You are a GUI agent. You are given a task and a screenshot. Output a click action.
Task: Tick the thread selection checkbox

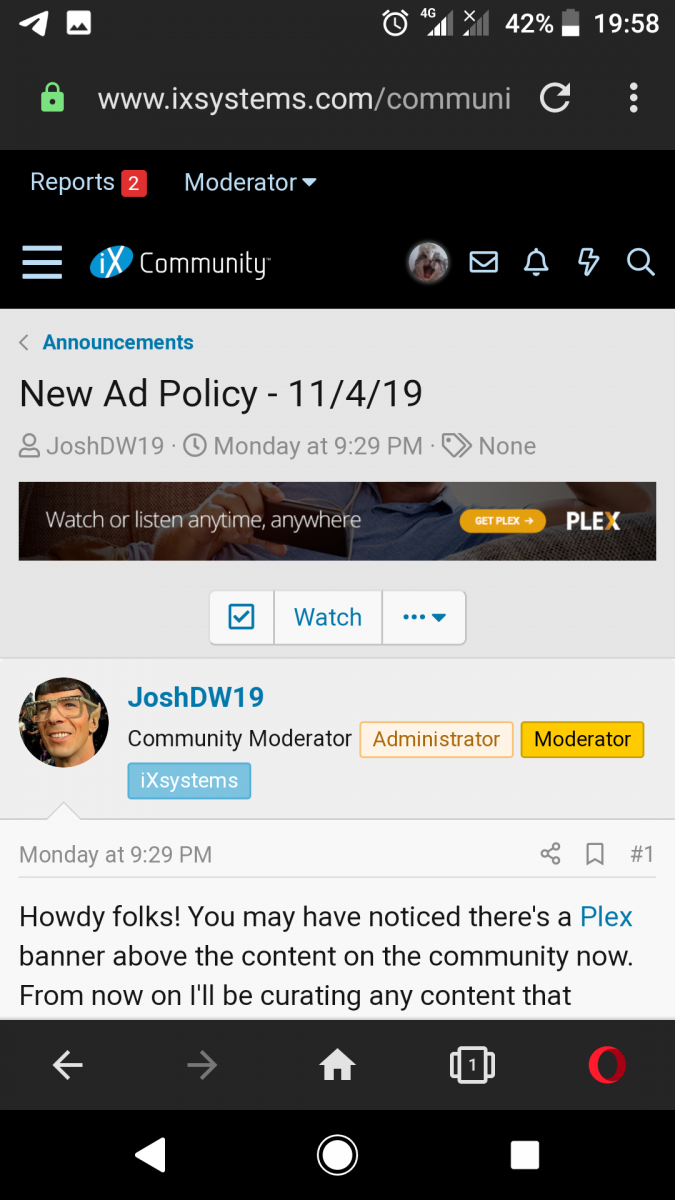(241, 617)
